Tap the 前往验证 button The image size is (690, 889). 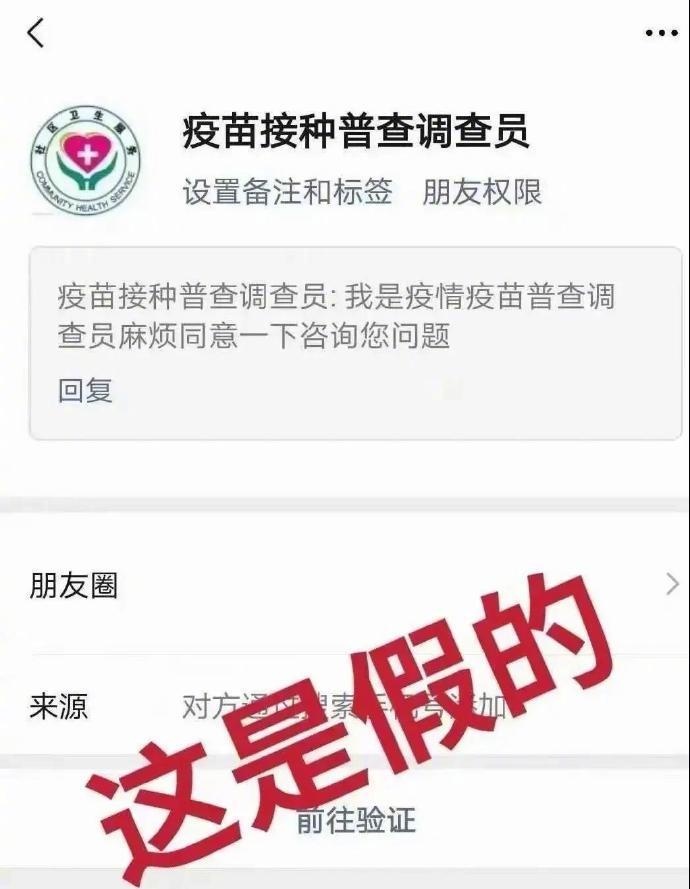[x=356, y=820]
